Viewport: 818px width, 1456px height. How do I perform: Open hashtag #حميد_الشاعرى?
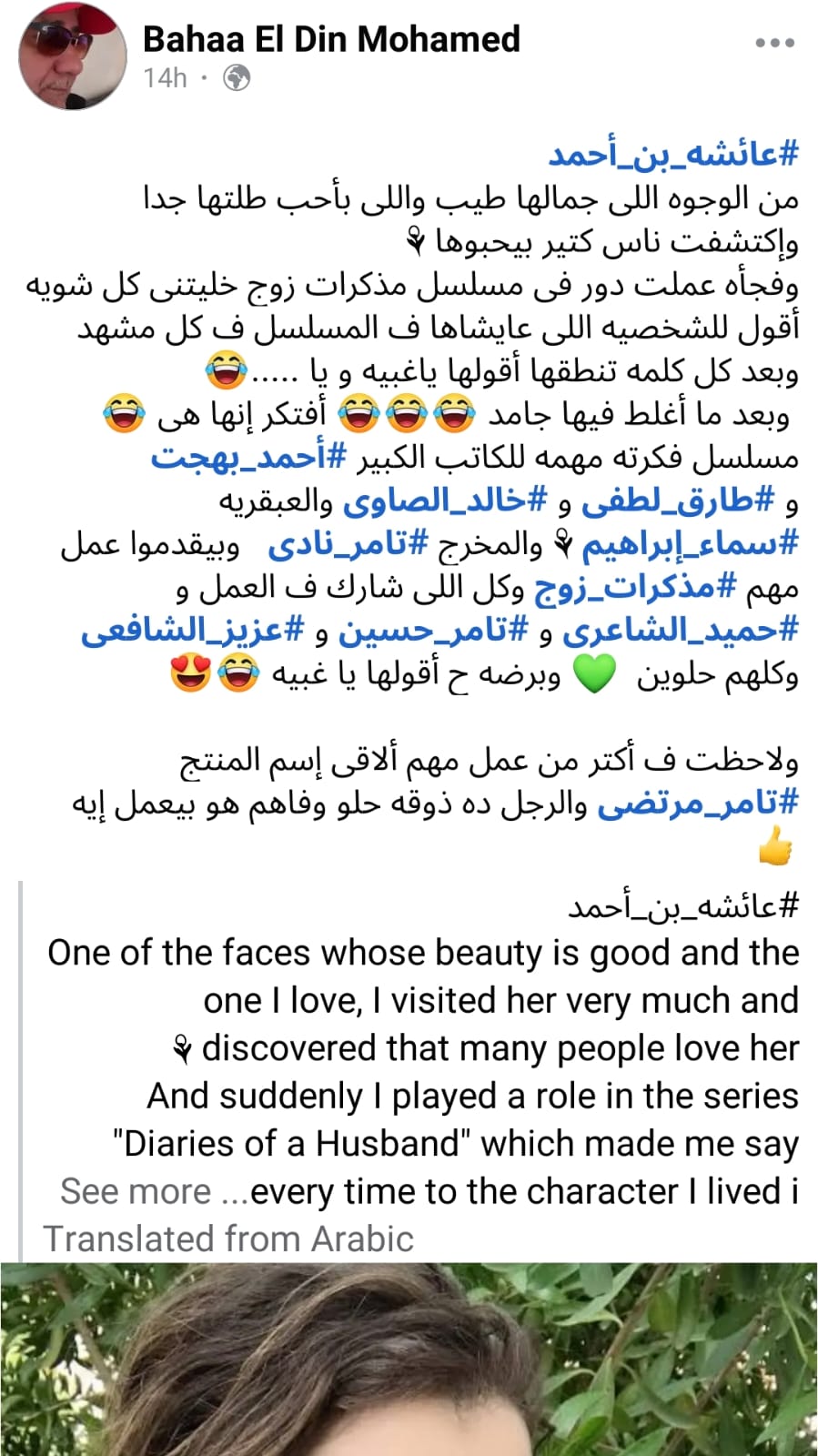pyautogui.click(x=680, y=630)
